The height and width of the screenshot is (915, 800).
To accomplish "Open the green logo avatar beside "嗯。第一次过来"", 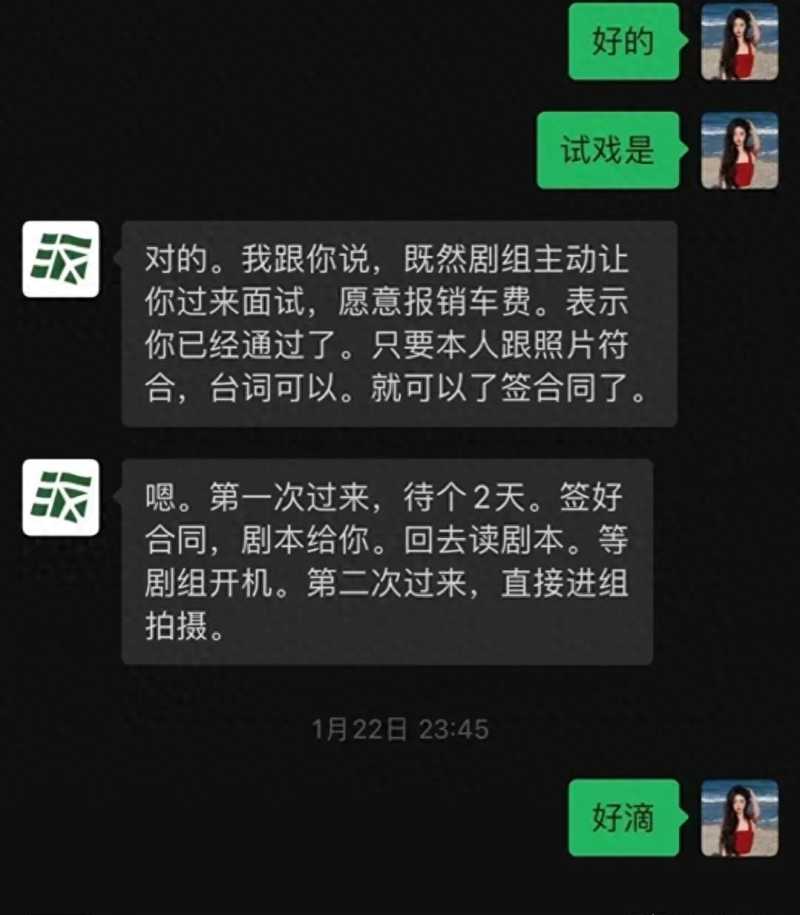I will (61, 497).
